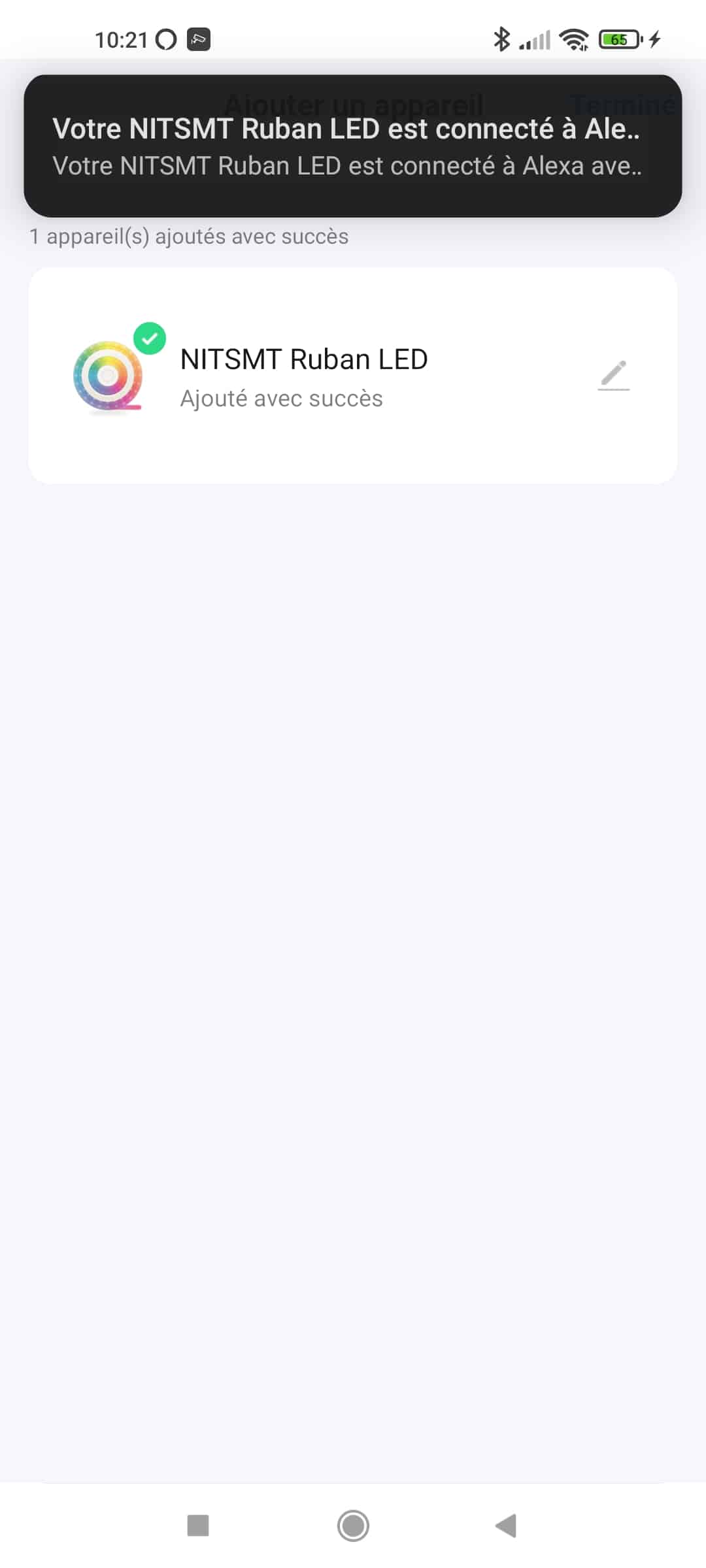Open the NITSMT Ruban LED device card
The width and height of the screenshot is (706, 1568).
(x=353, y=376)
